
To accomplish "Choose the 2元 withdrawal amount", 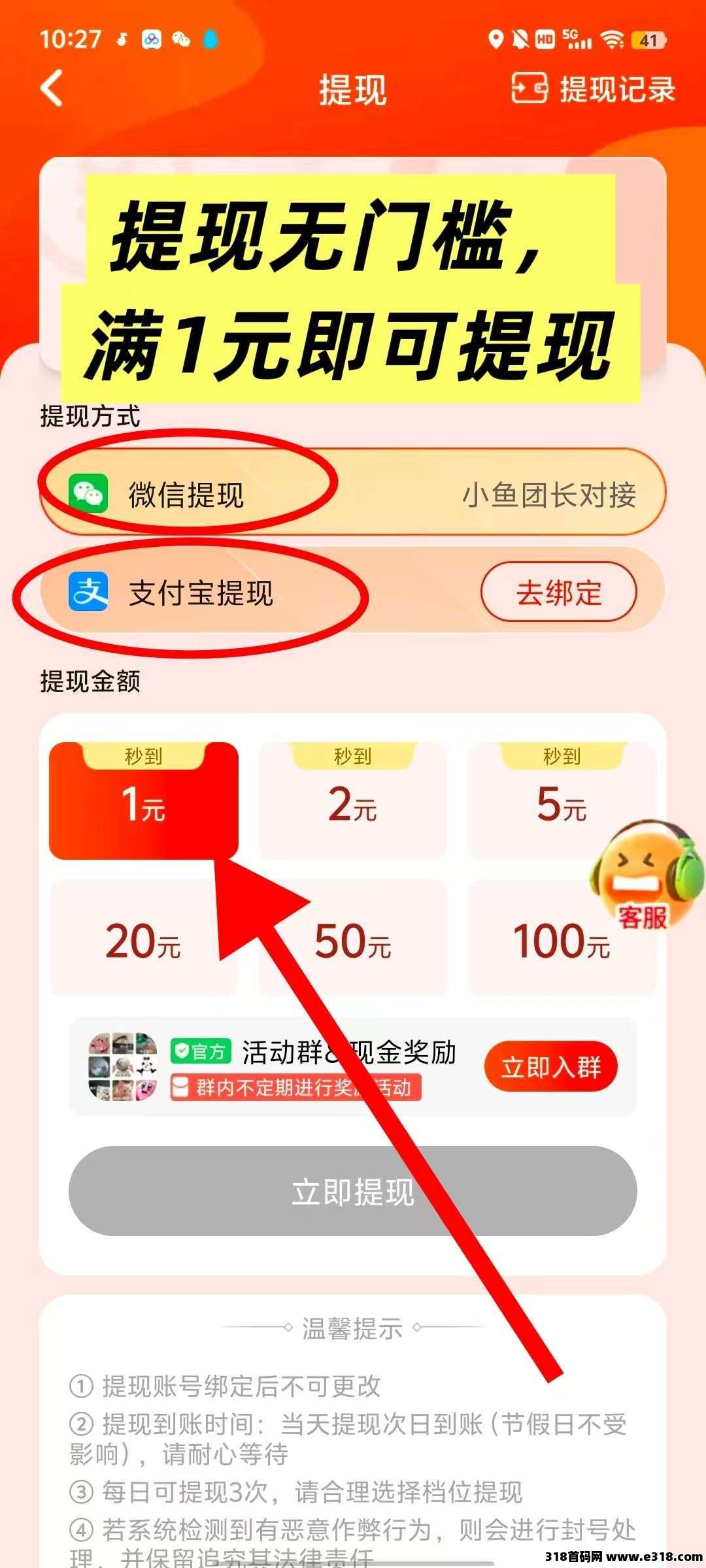I will pos(353,802).
